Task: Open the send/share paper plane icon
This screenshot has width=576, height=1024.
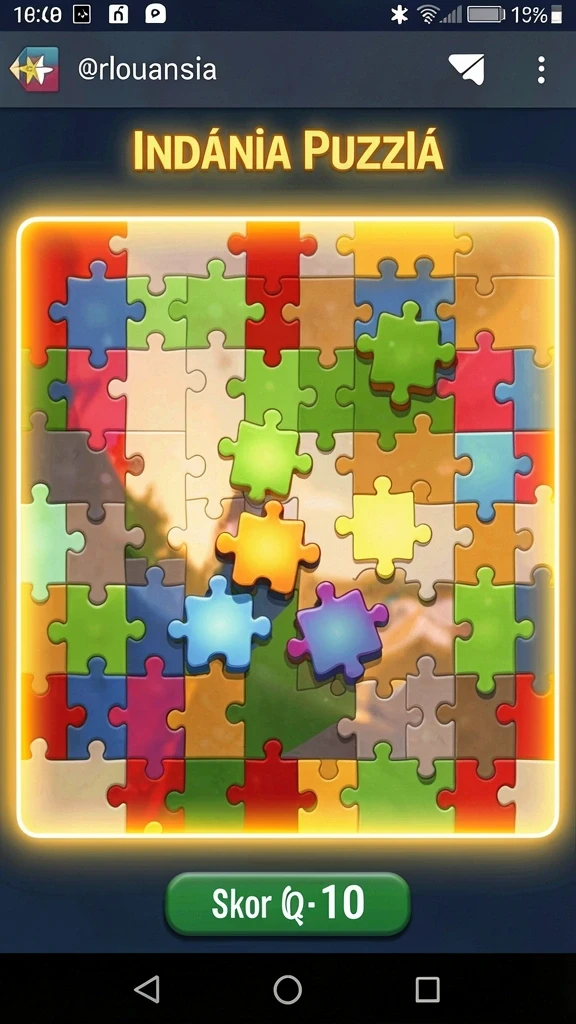Action: tap(466, 69)
